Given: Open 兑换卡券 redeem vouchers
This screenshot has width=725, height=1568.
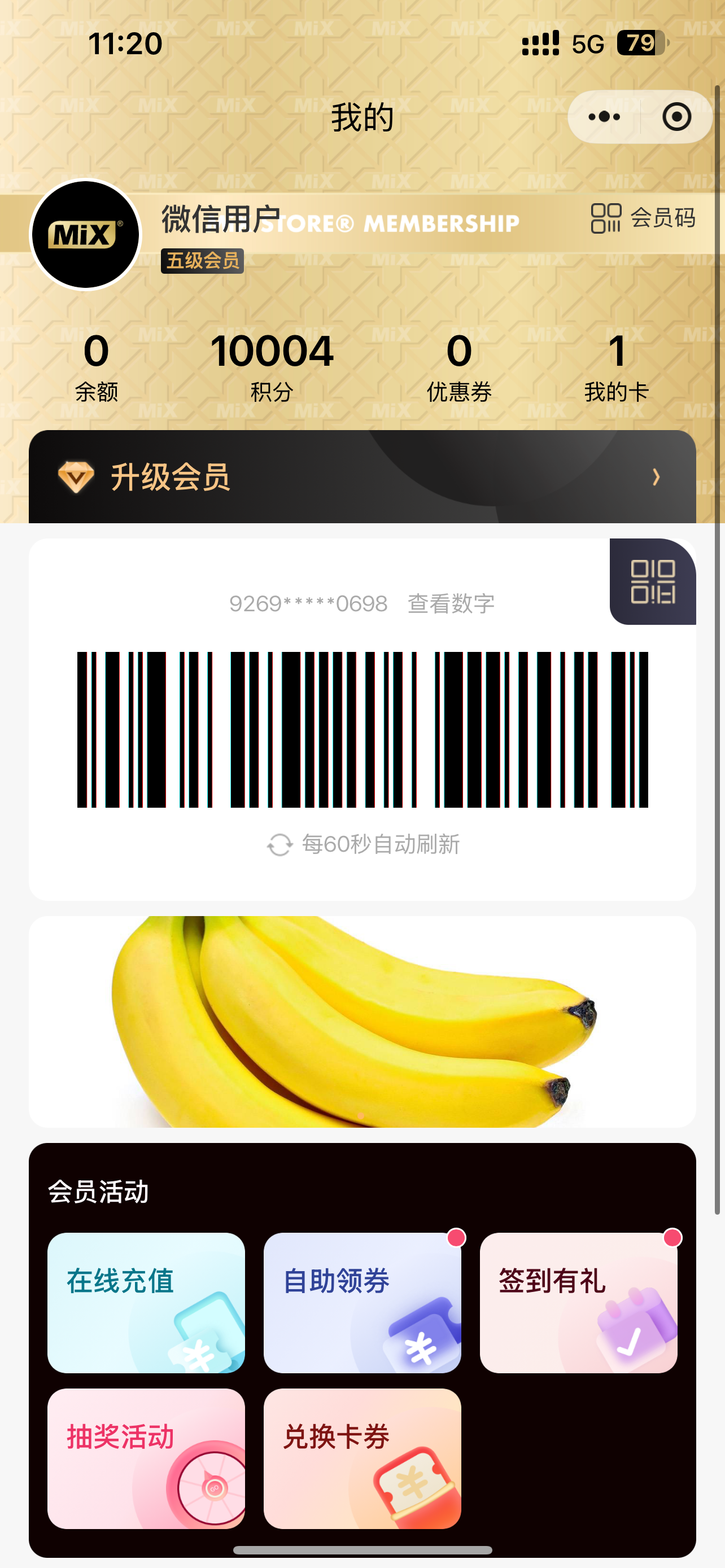Looking at the screenshot, I should [x=362, y=1458].
